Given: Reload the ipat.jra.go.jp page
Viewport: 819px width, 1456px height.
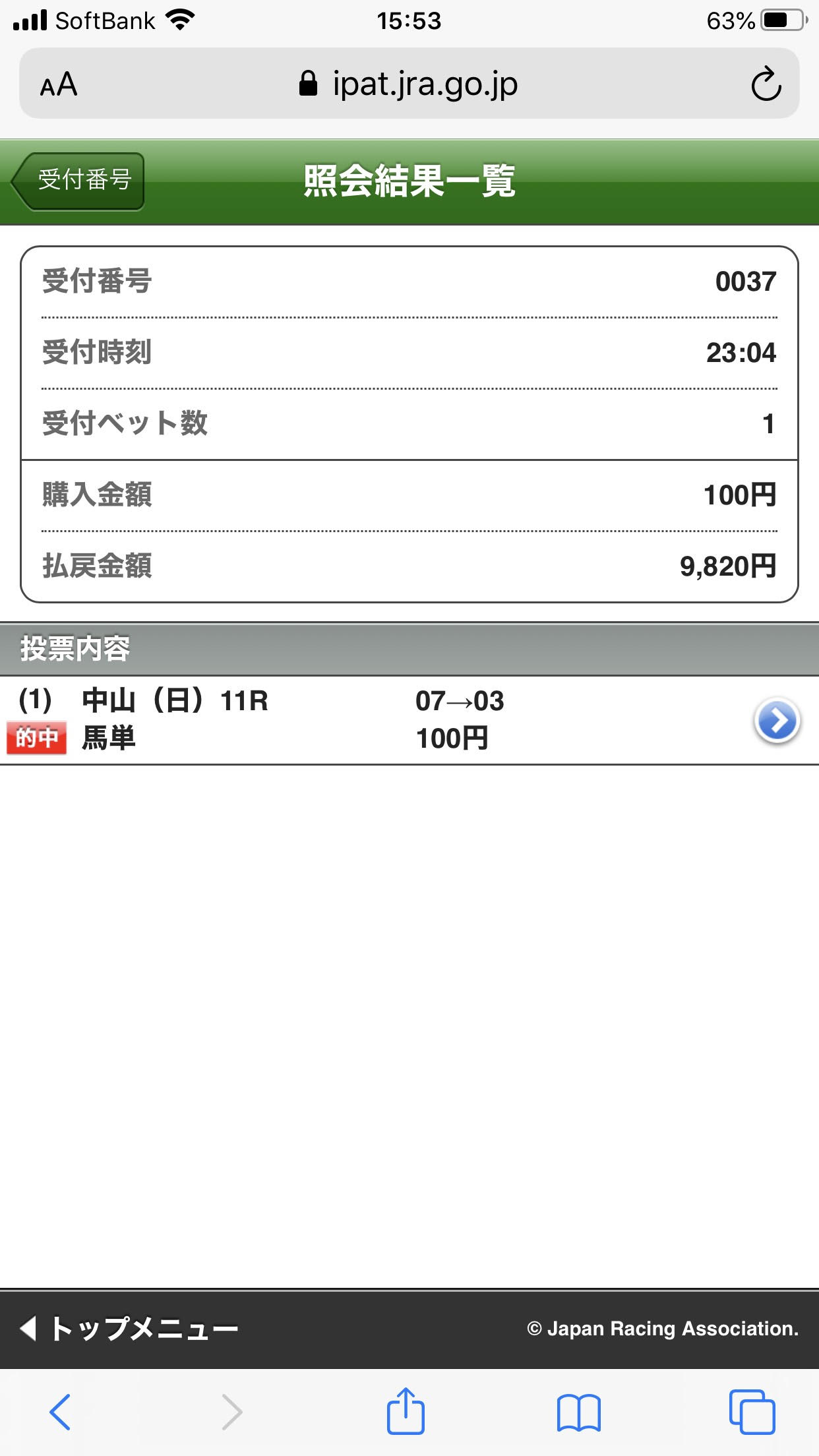Looking at the screenshot, I should [x=766, y=84].
